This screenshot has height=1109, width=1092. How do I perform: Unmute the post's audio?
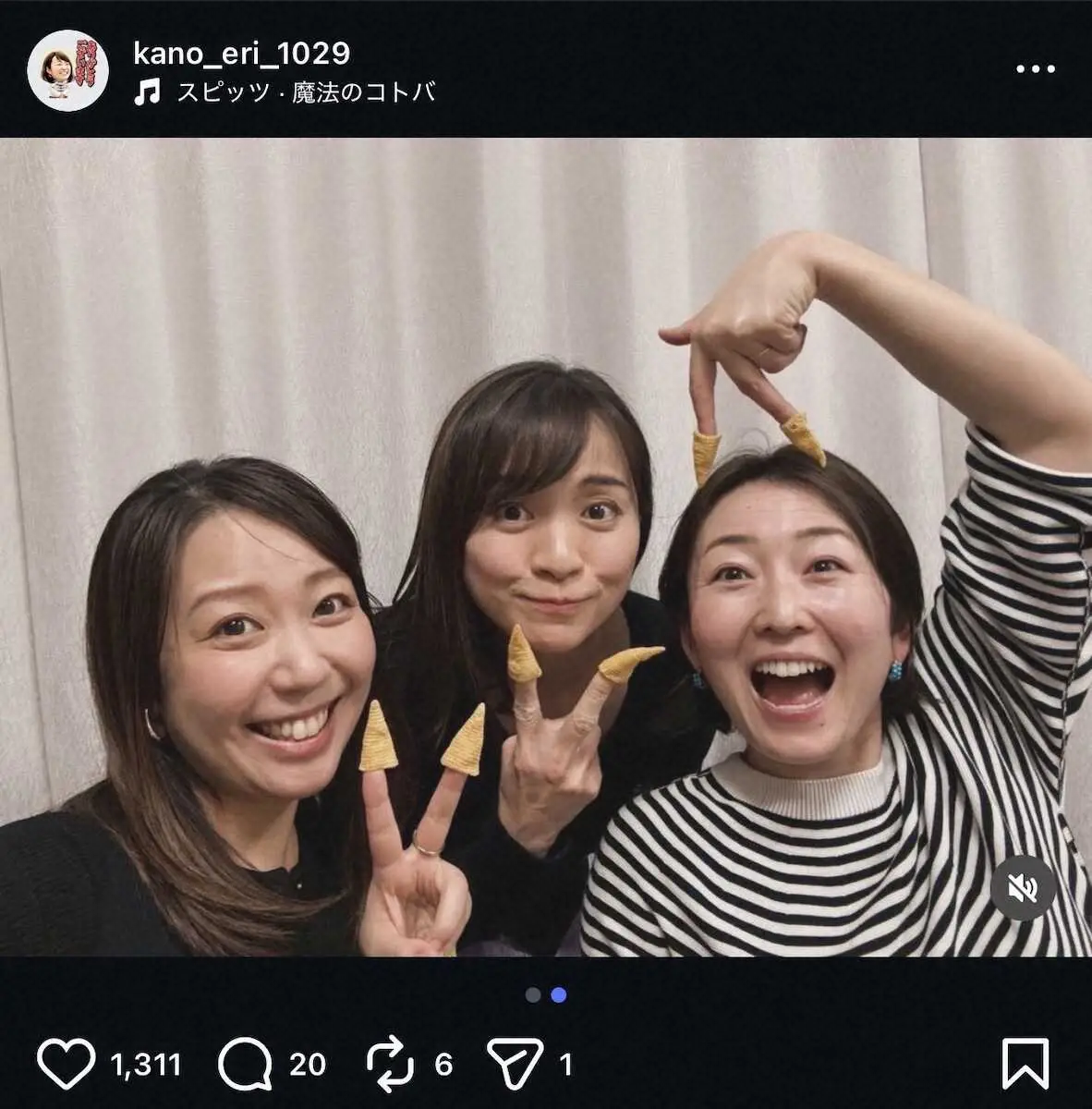point(1022,890)
